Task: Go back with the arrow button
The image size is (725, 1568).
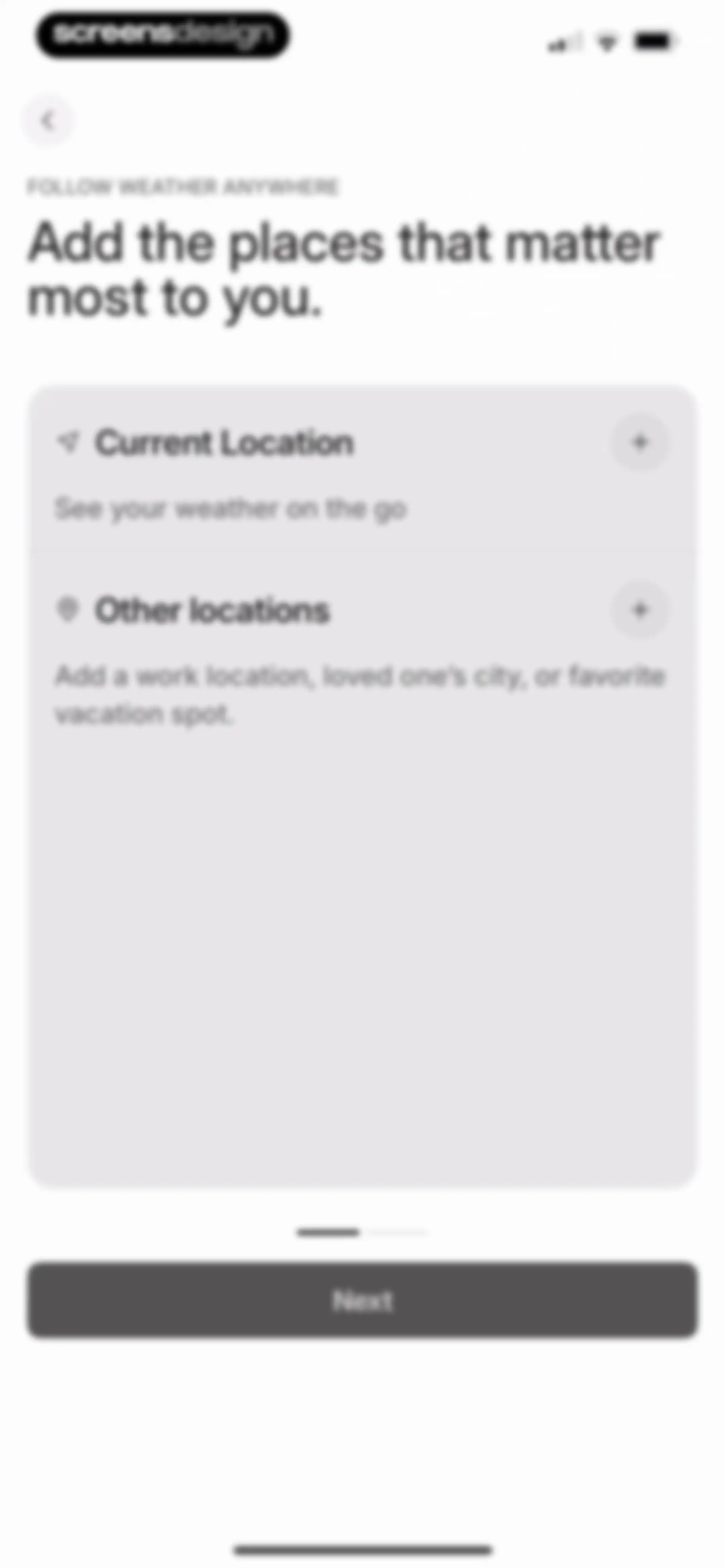Action: (48, 121)
